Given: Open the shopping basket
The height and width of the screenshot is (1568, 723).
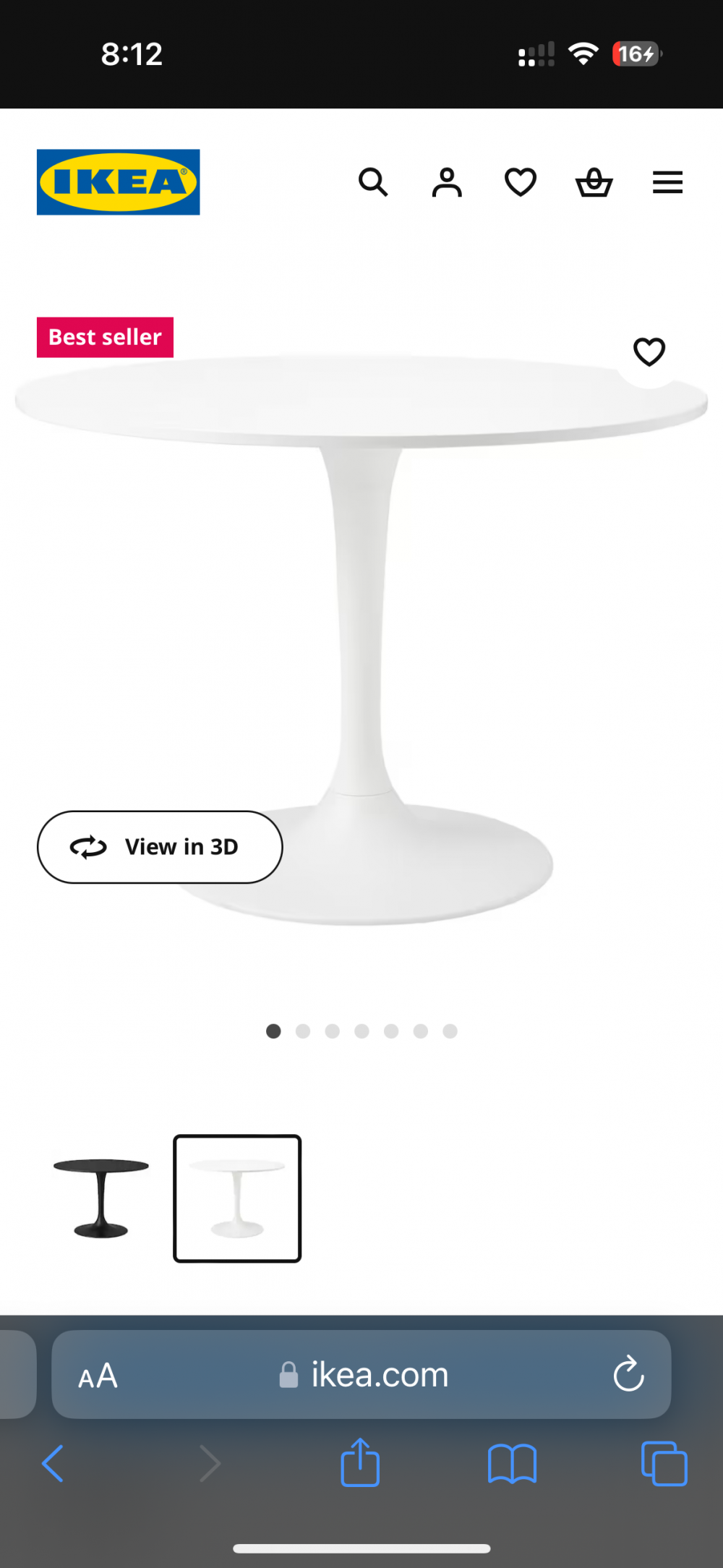Looking at the screenshot, I should (594, 182).
